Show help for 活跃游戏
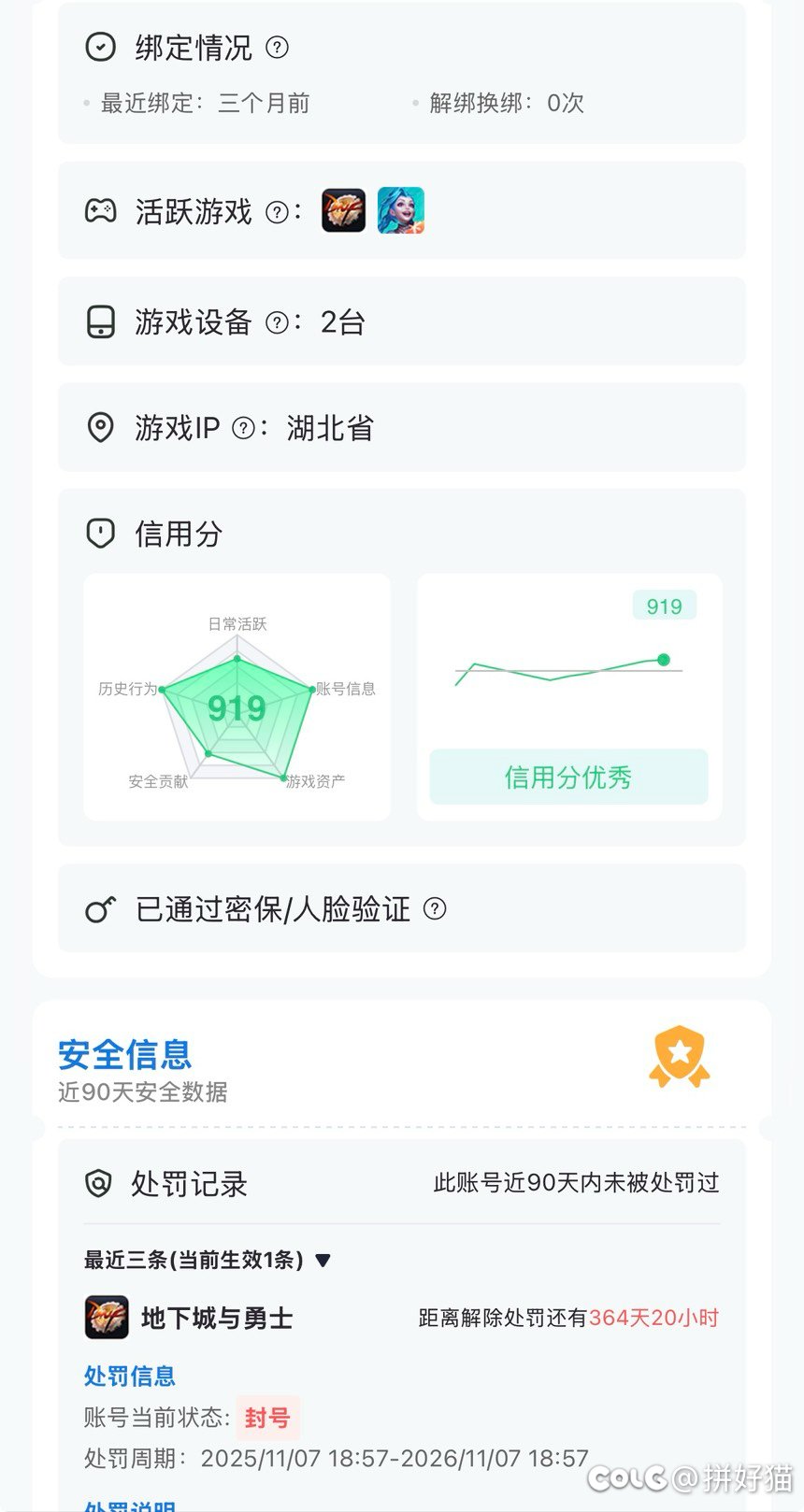 [x=277, y=212]
